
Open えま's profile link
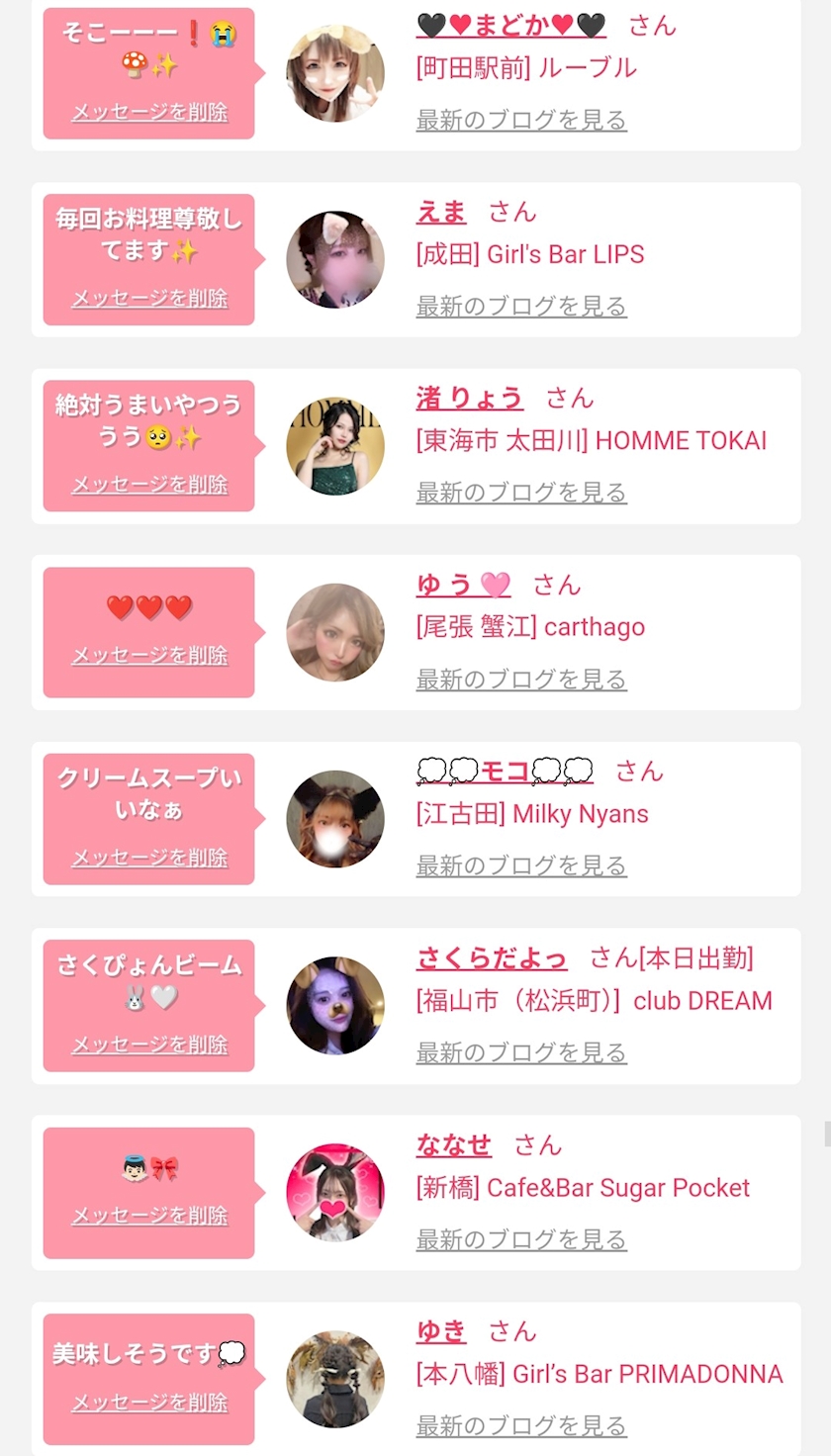click(441, 212)
